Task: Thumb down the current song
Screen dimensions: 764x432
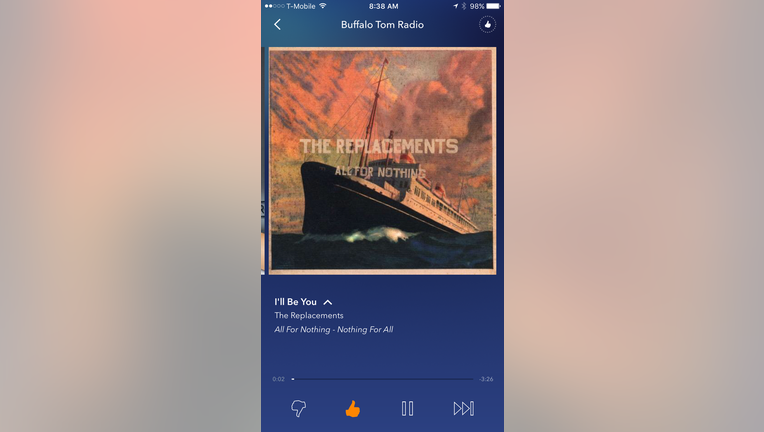Action: (298, 408)
